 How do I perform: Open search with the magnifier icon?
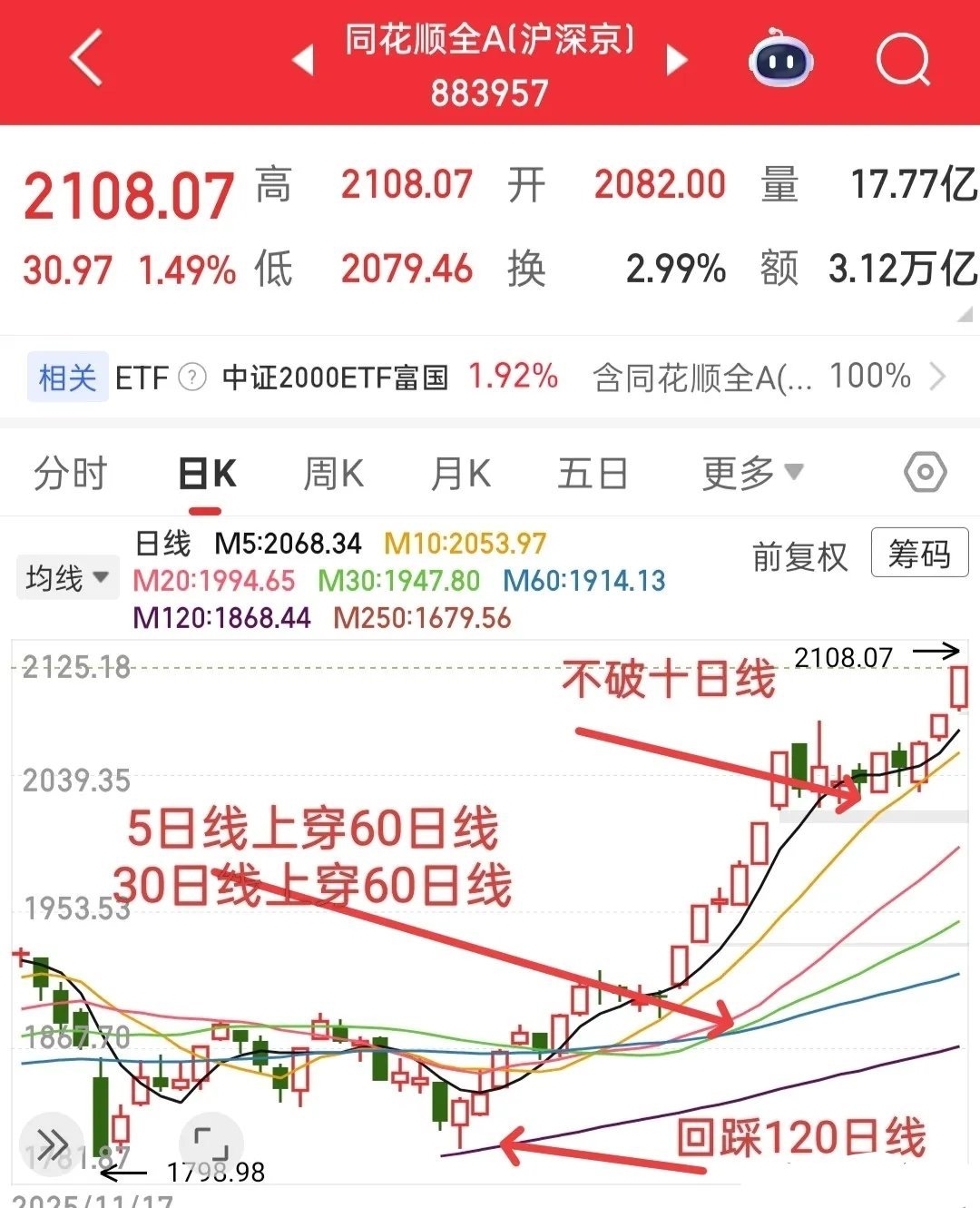tap(903, 59)
